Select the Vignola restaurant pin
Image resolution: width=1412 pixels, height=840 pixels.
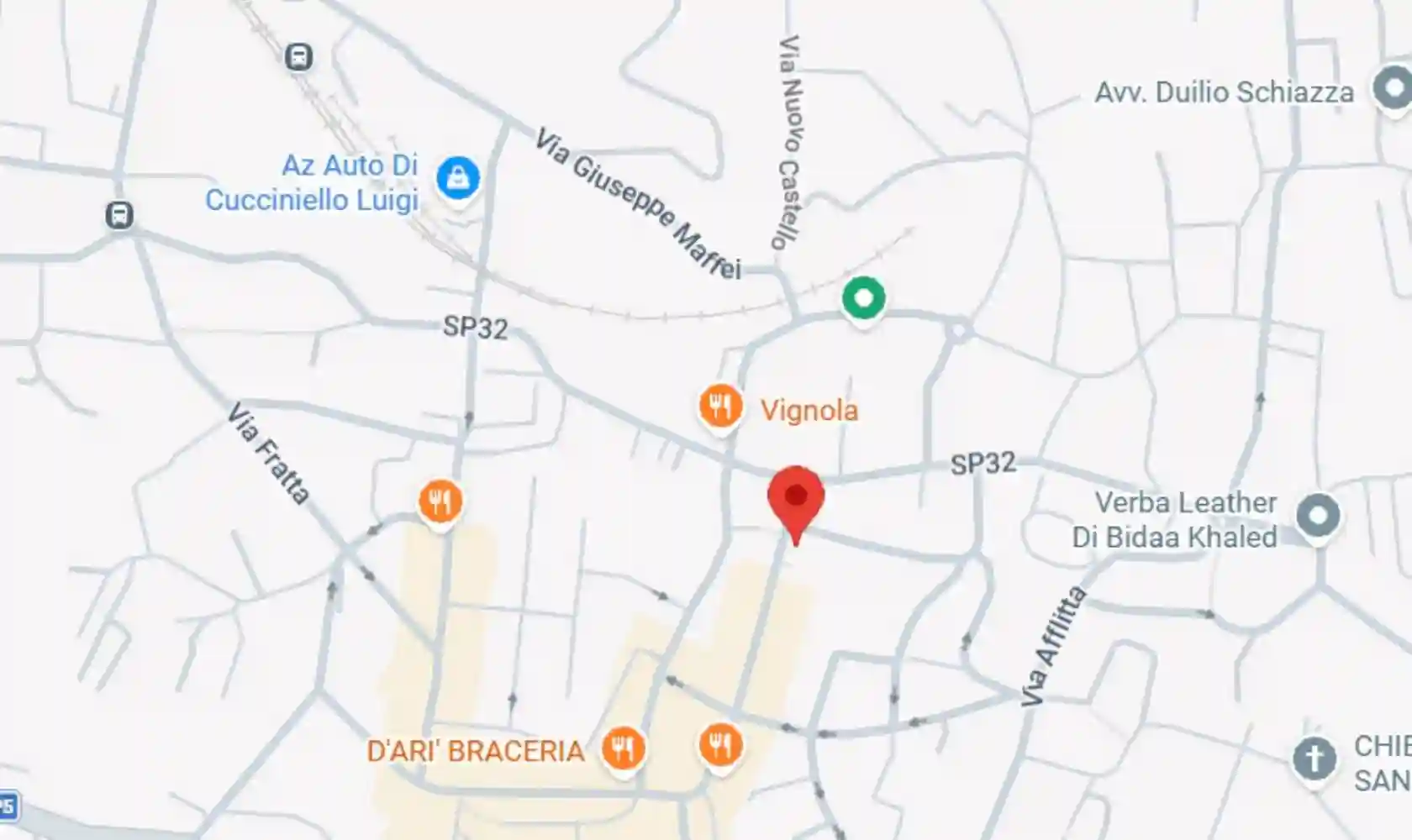click(x=720, y=407)
